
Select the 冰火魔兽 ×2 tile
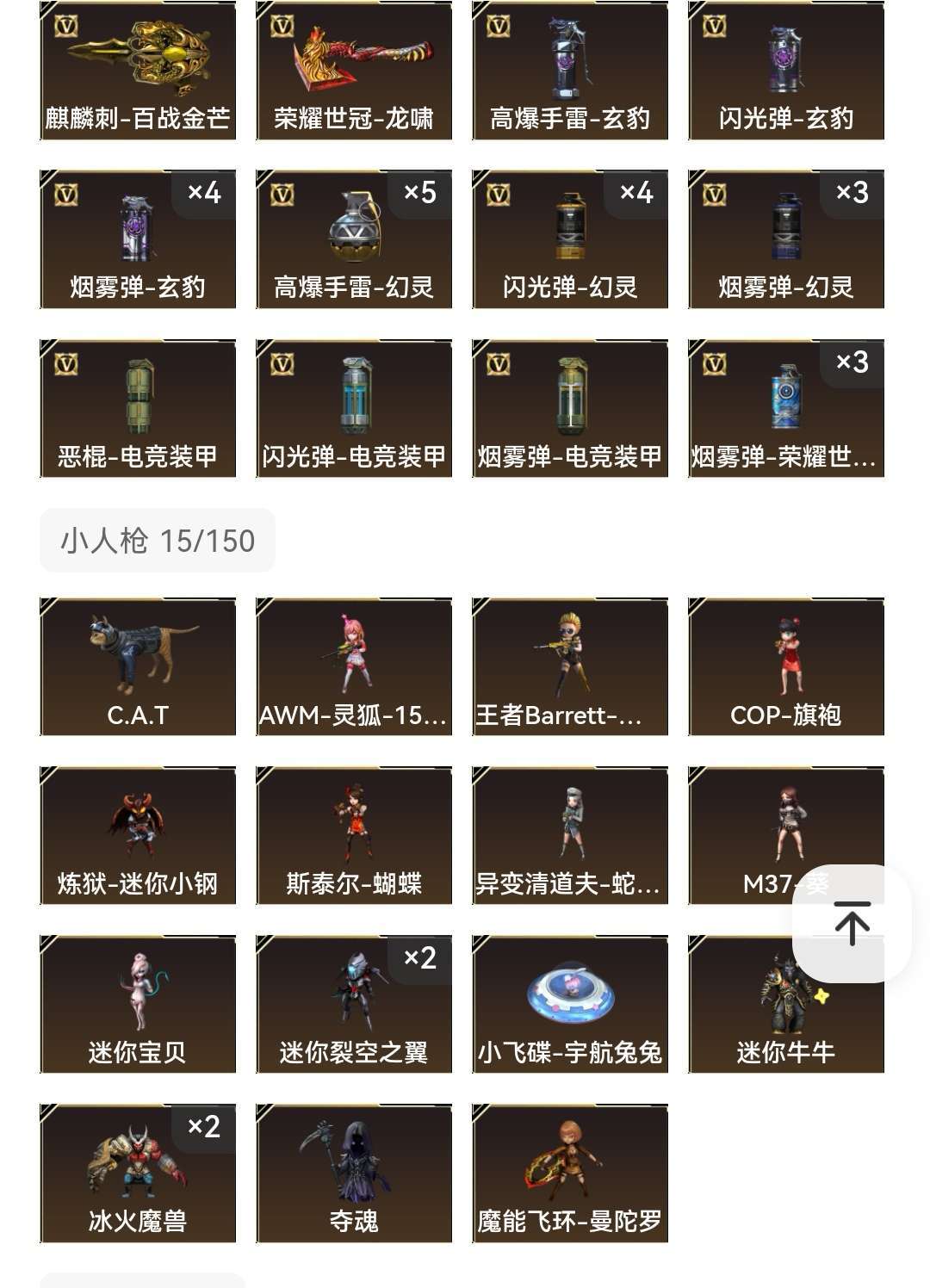pos(138,1173)
